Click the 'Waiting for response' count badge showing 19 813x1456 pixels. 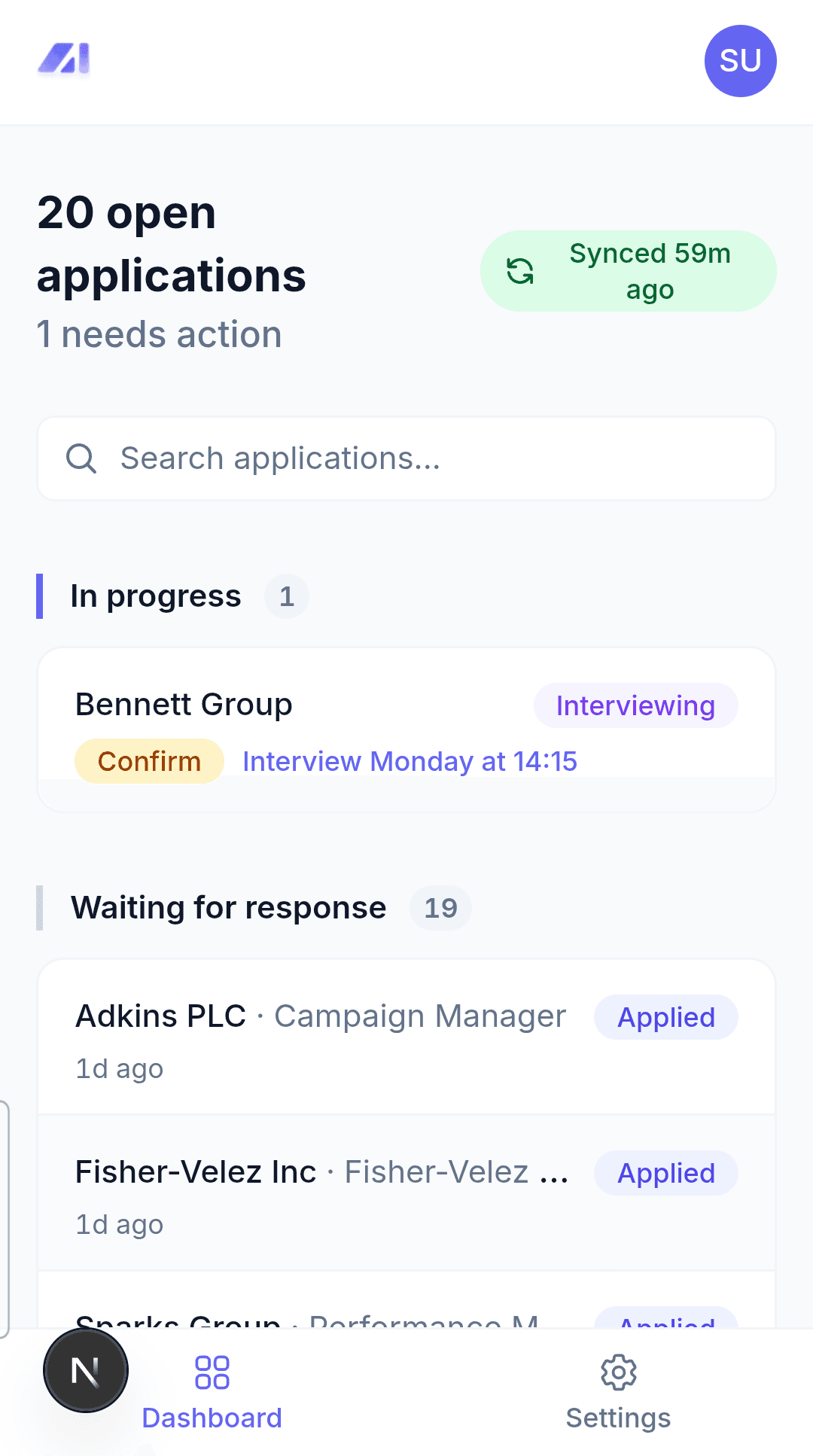(440, 908)
